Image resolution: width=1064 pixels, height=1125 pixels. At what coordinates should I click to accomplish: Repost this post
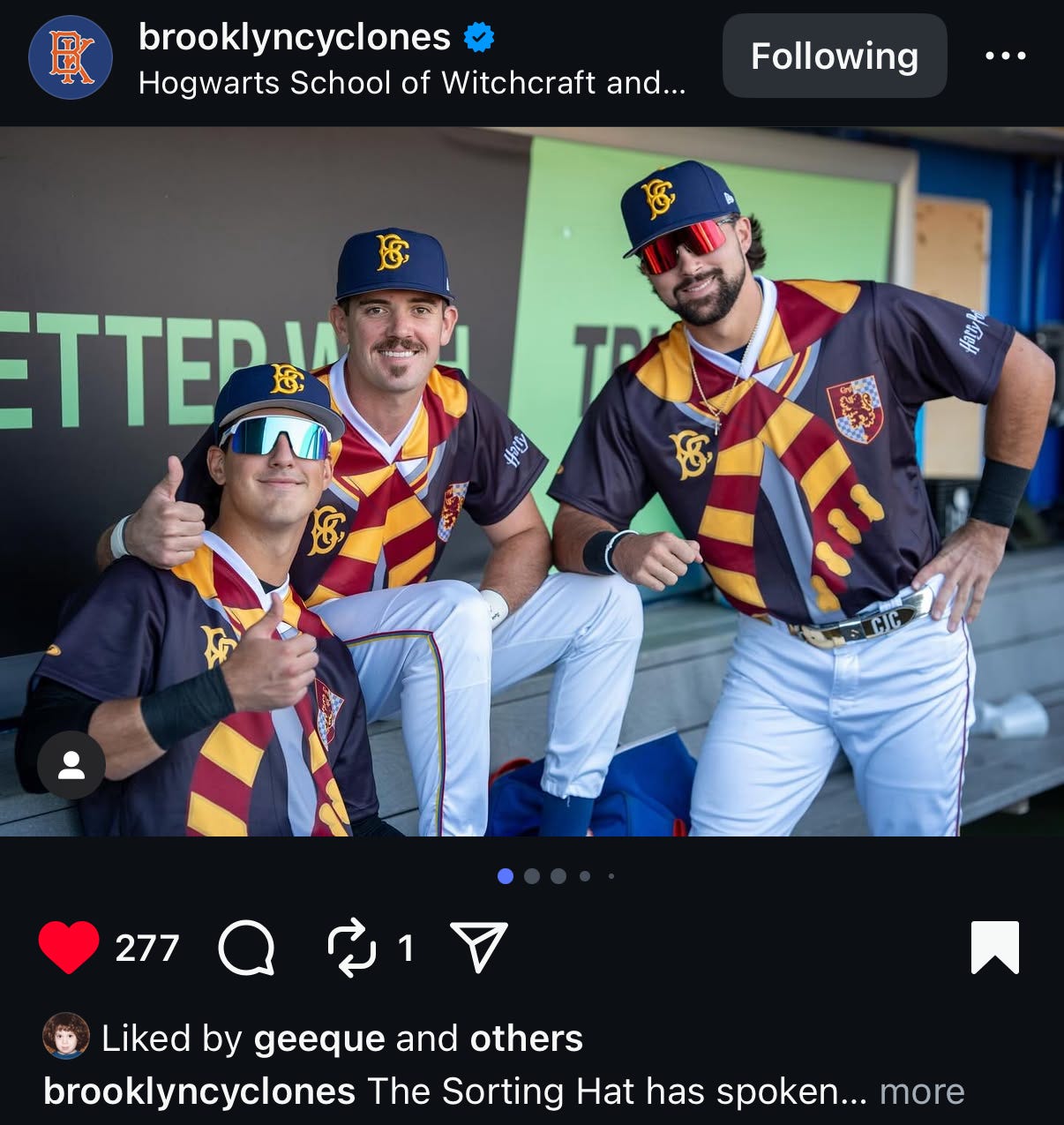(x=350, y=948)
